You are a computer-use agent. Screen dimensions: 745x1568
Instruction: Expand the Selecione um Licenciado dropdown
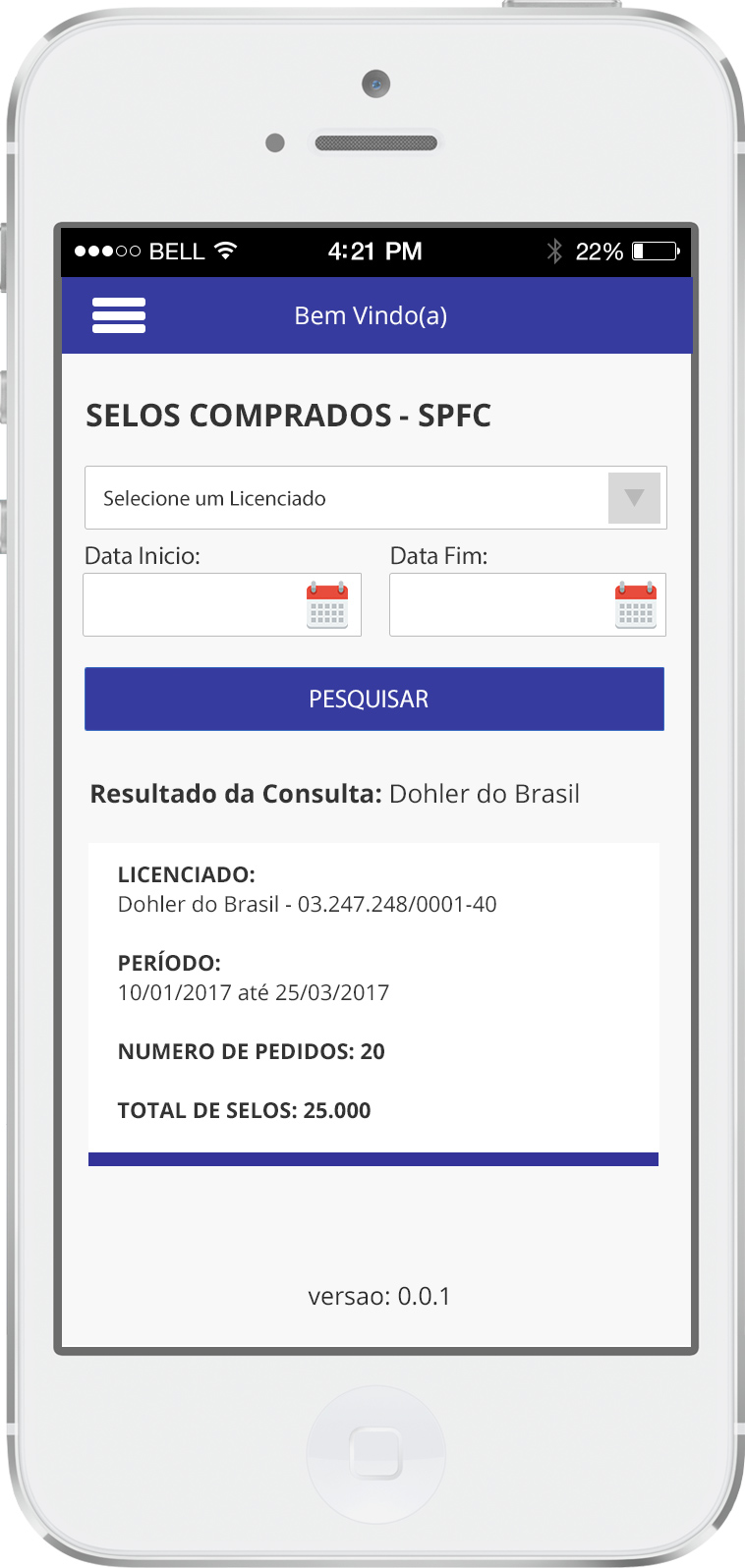[633, 498]
